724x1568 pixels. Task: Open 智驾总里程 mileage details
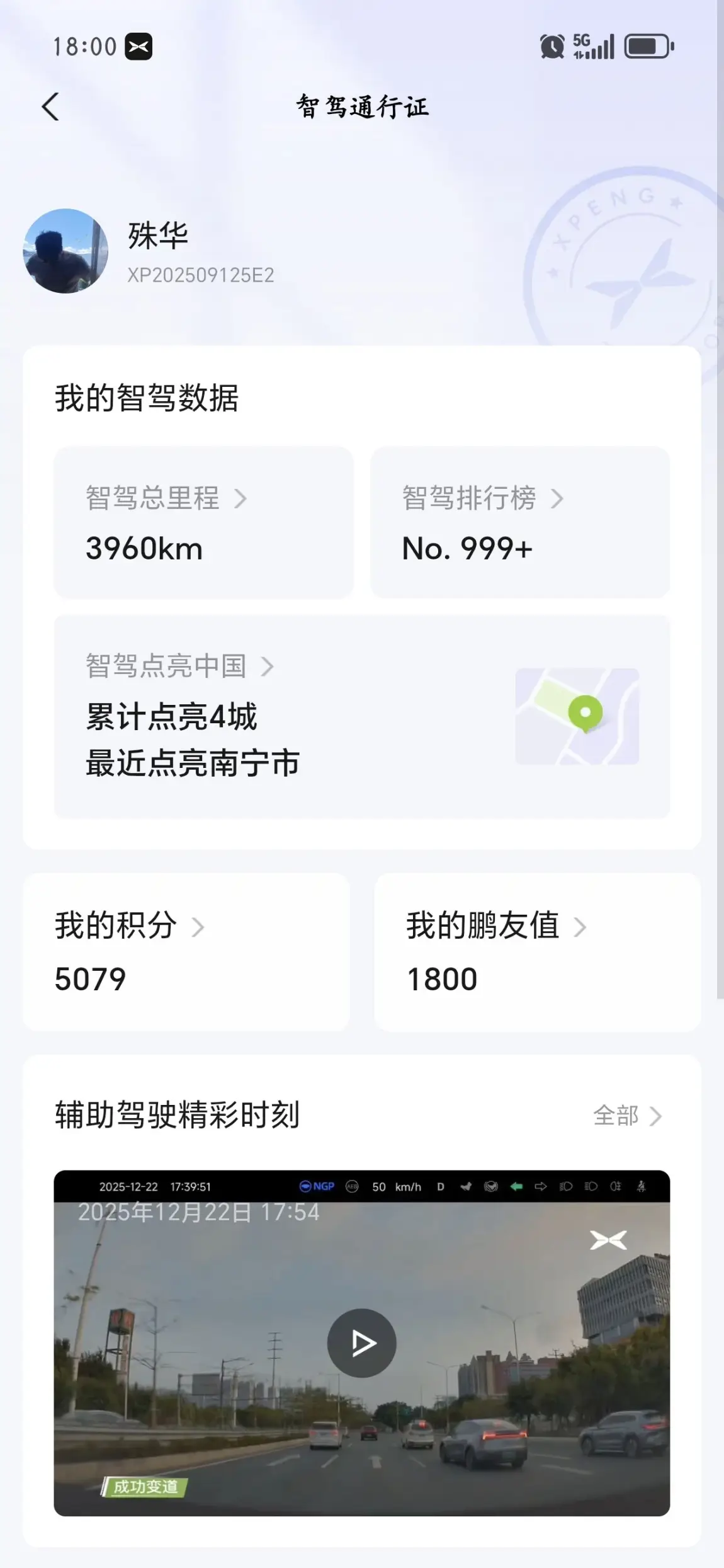click(203, 522)
